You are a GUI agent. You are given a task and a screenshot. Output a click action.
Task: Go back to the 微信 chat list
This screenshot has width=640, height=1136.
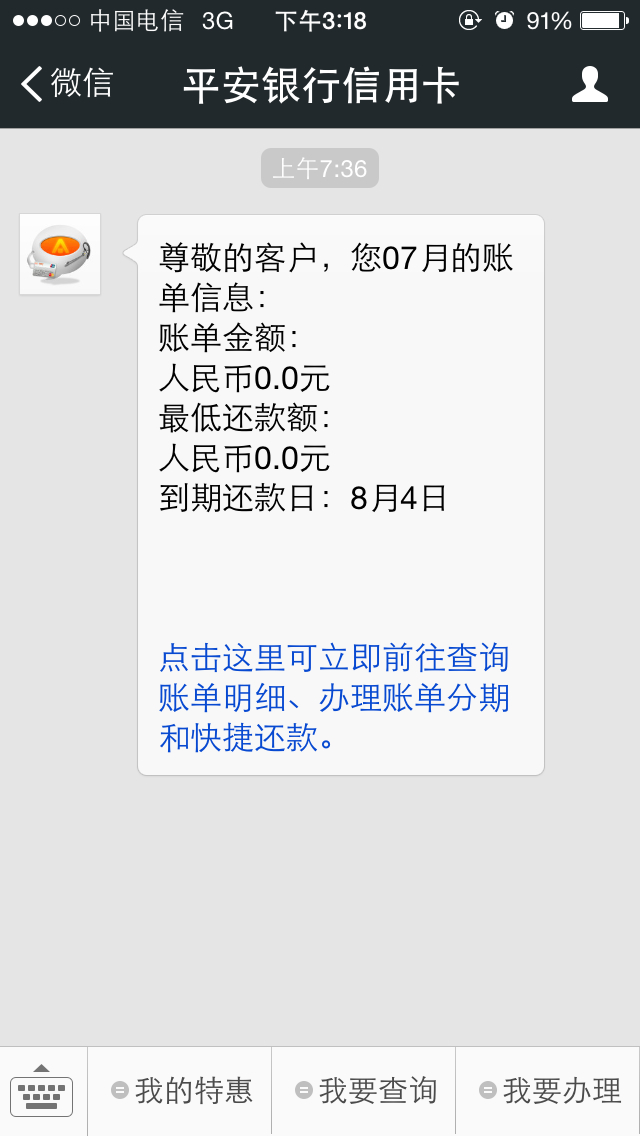pyautogui.click(x=67, y=84)
